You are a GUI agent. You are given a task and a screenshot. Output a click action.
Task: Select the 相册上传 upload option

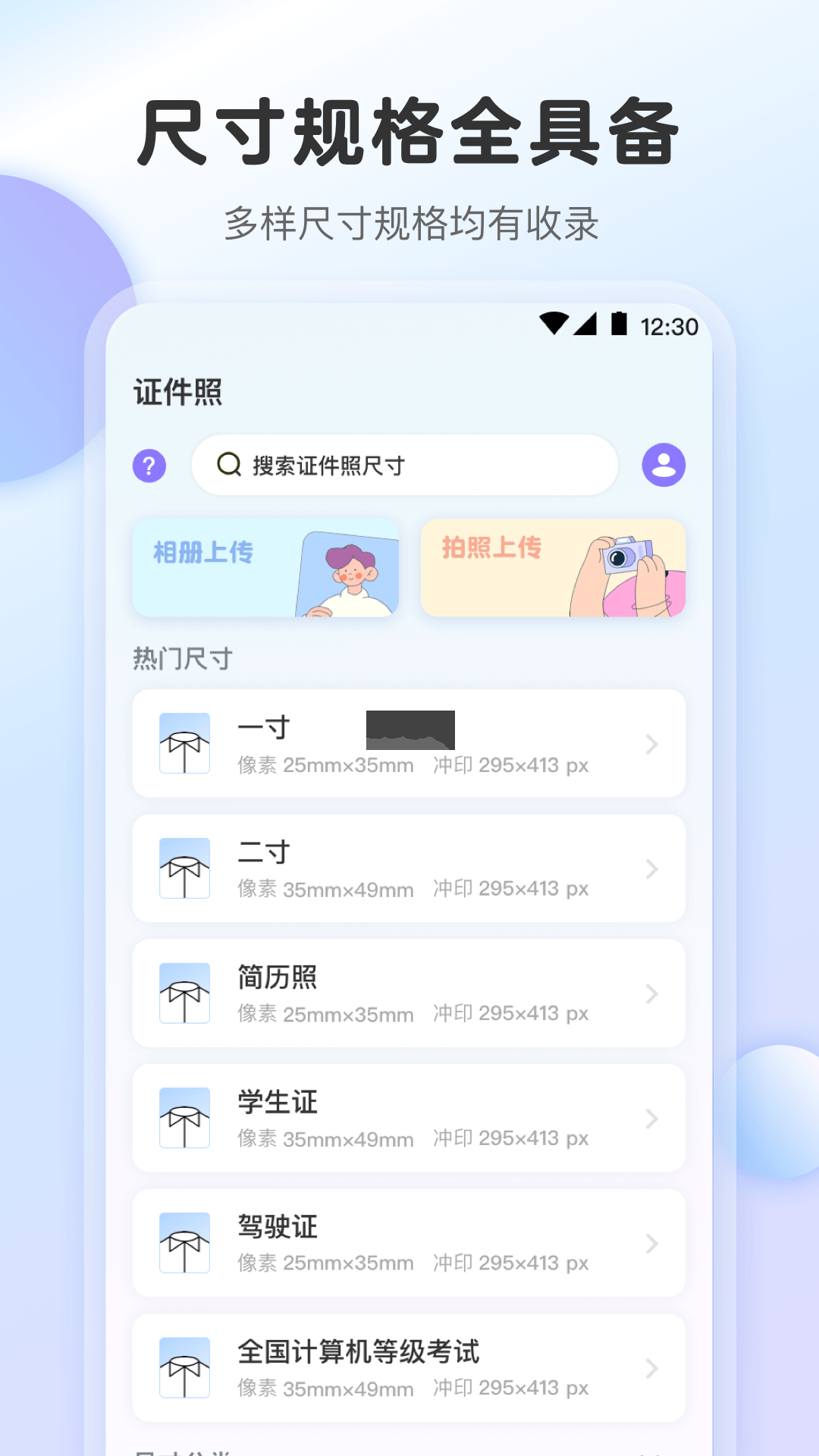click(265, 568)
